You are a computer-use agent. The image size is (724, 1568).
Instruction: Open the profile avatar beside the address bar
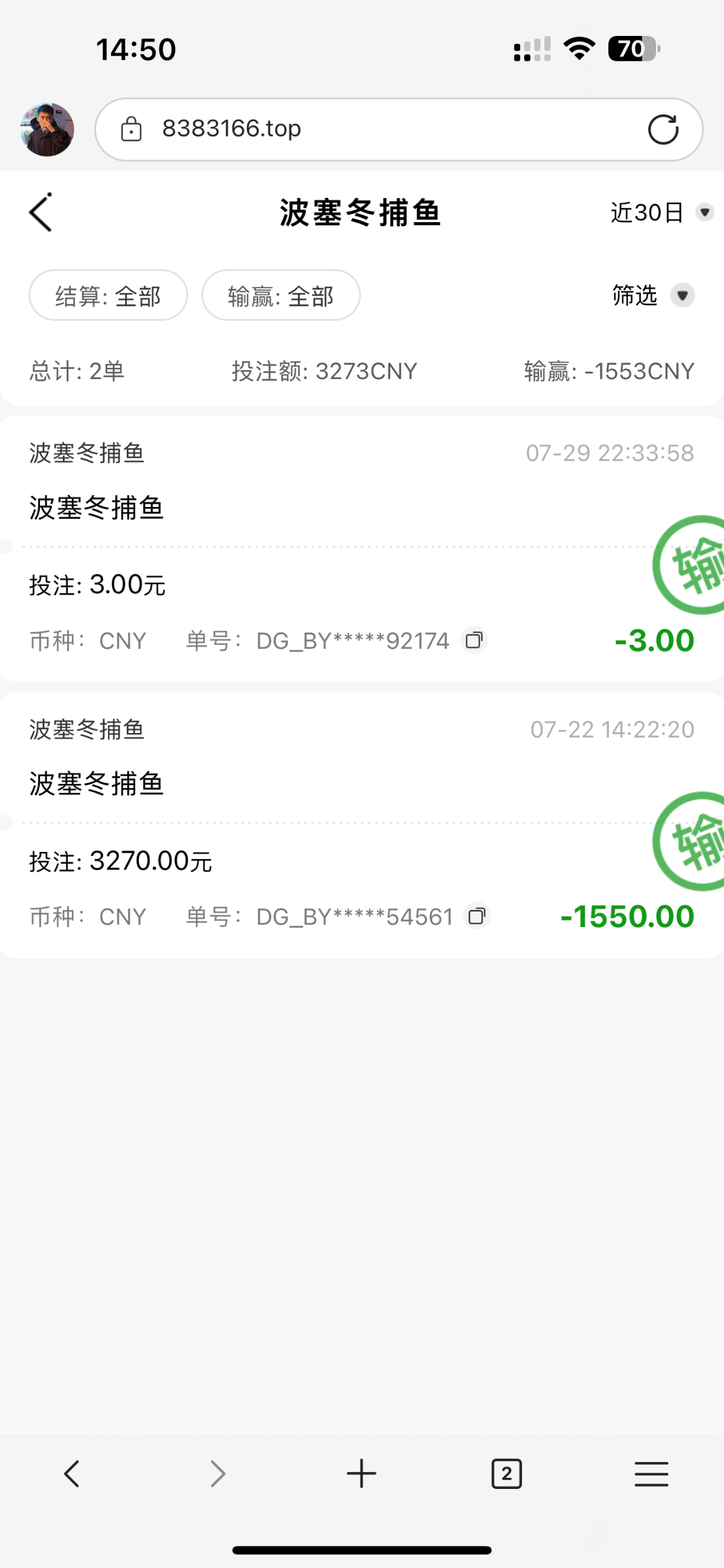[x=47, y=129]
